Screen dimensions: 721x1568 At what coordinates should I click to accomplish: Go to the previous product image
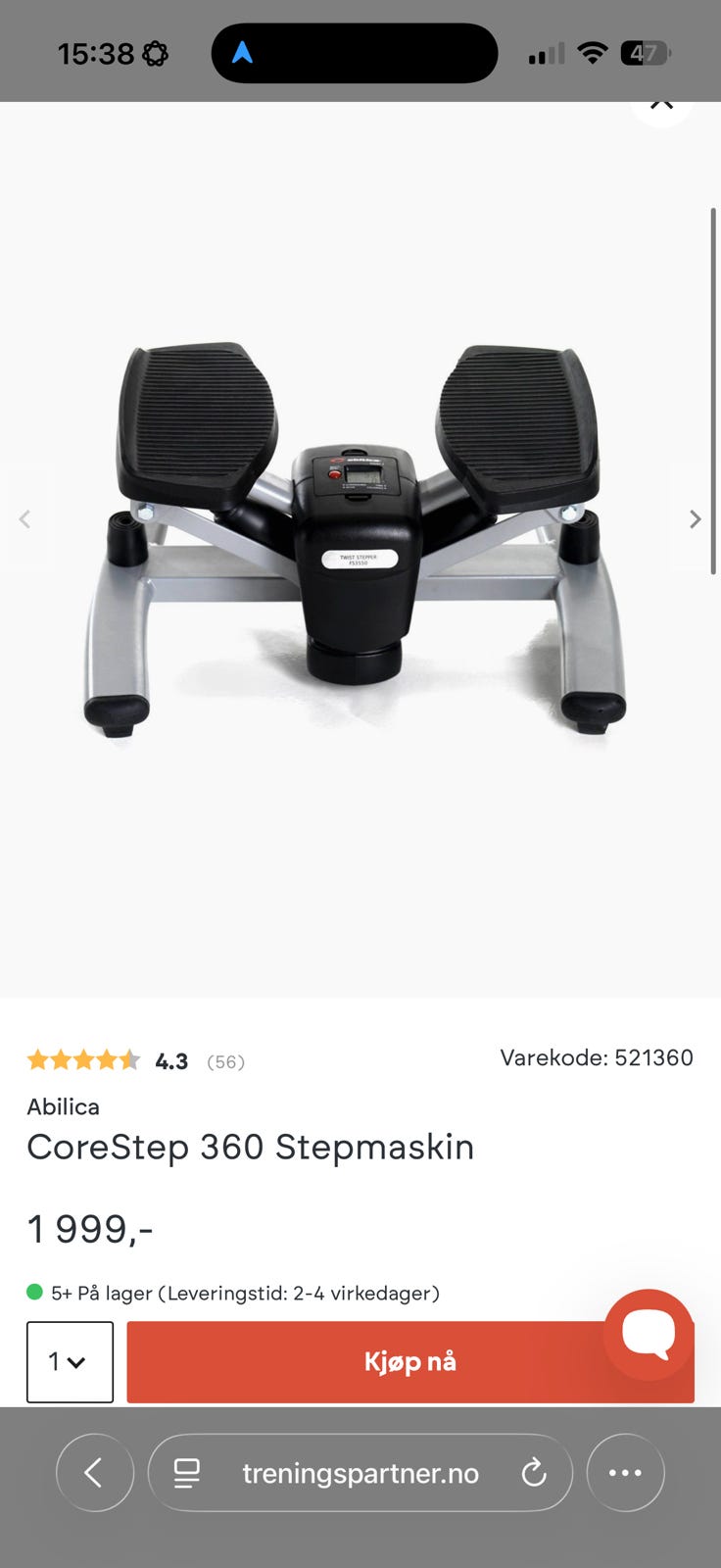point(25,519)
